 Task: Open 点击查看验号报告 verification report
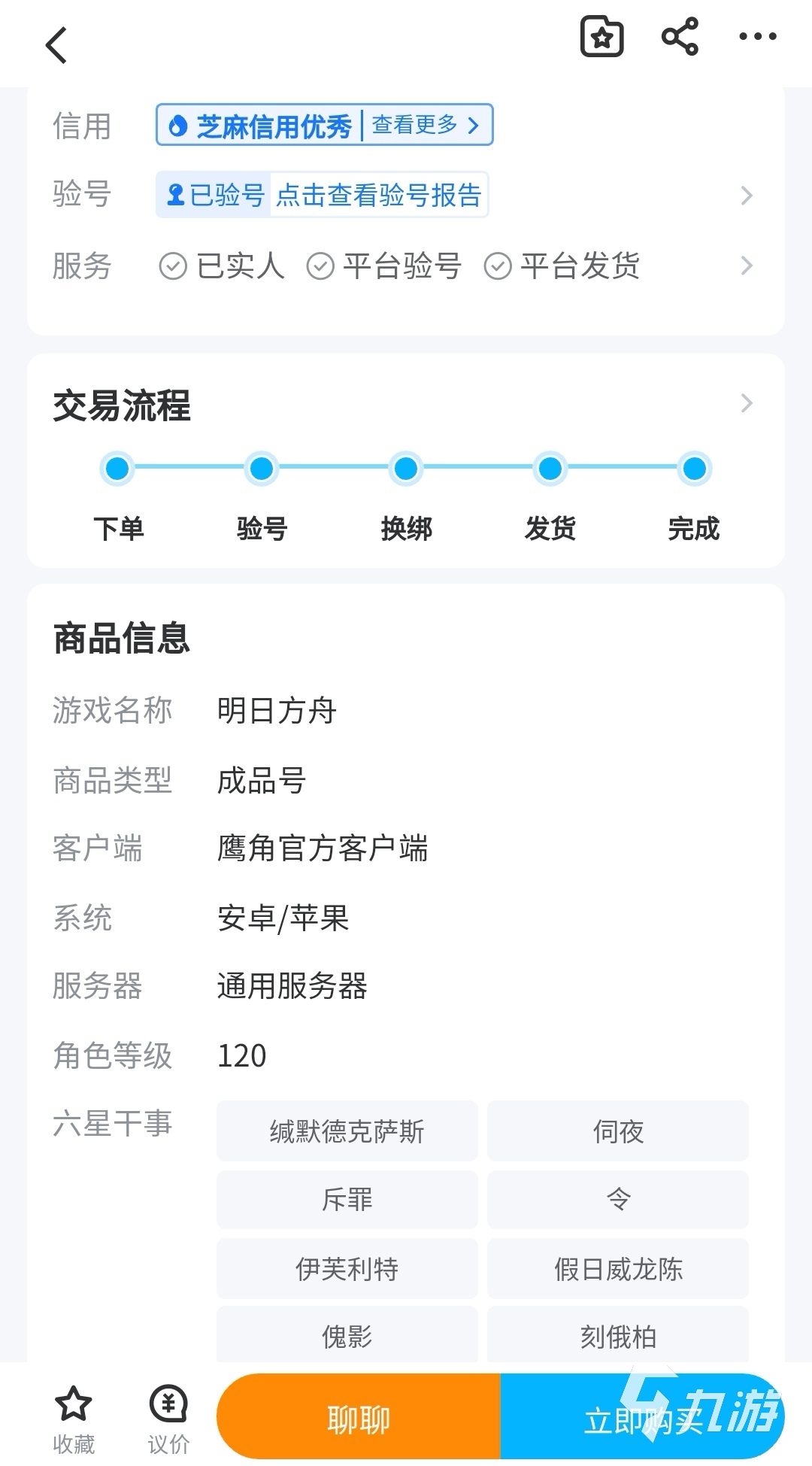tap(378, 196)
